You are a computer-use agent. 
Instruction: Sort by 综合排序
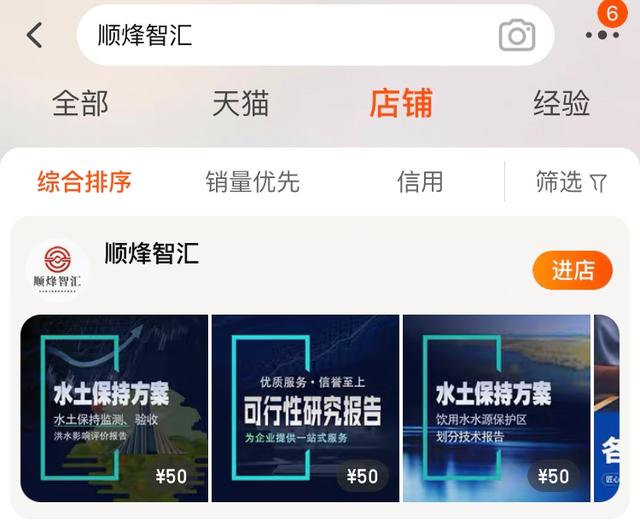[x=85, y=181]
